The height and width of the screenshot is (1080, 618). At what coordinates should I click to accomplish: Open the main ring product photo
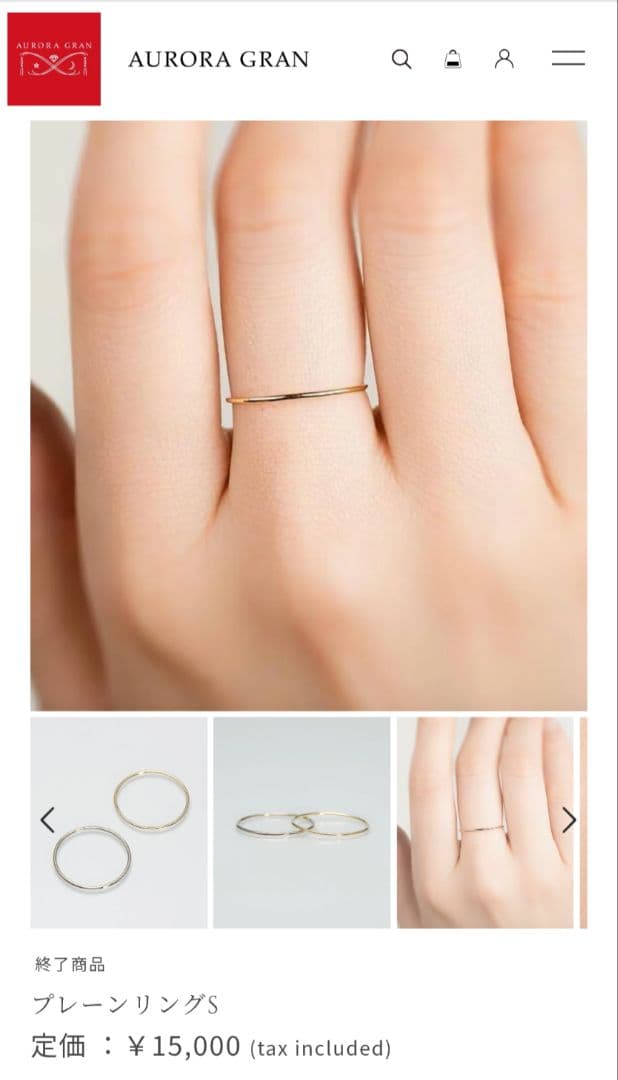tap(308, 415)
